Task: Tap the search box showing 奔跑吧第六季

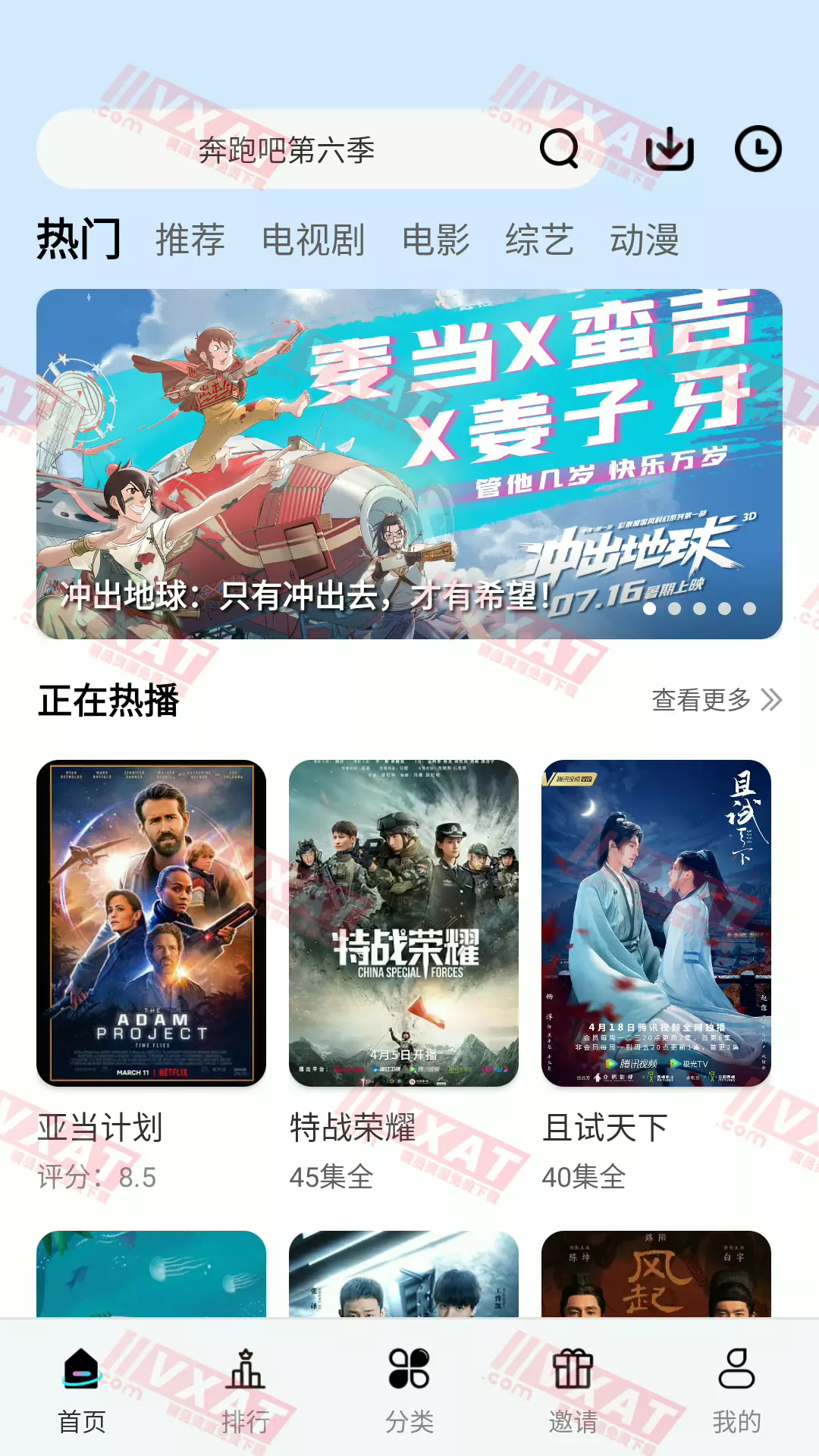Action: coord(287,149)
